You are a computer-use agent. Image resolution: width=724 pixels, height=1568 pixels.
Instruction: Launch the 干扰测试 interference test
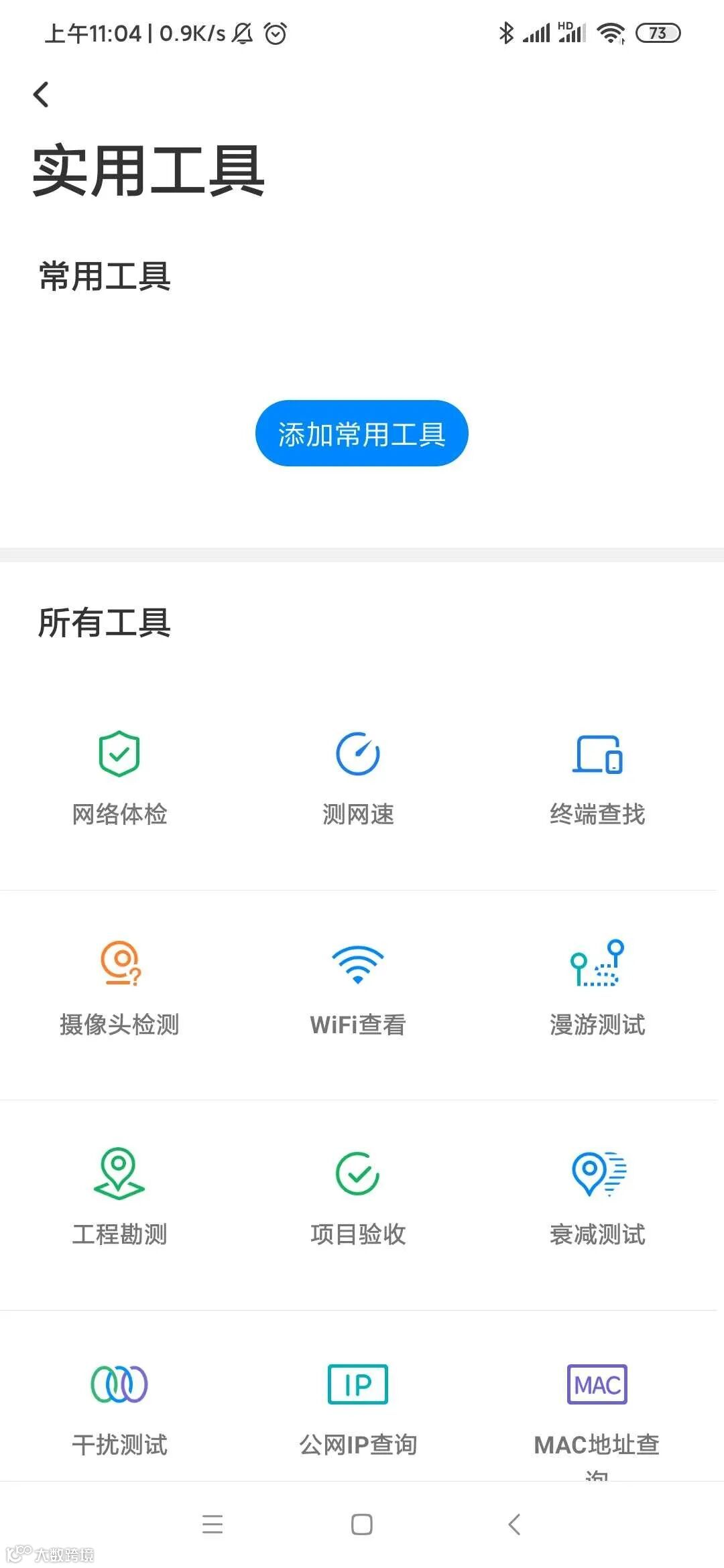(119, 1406)
